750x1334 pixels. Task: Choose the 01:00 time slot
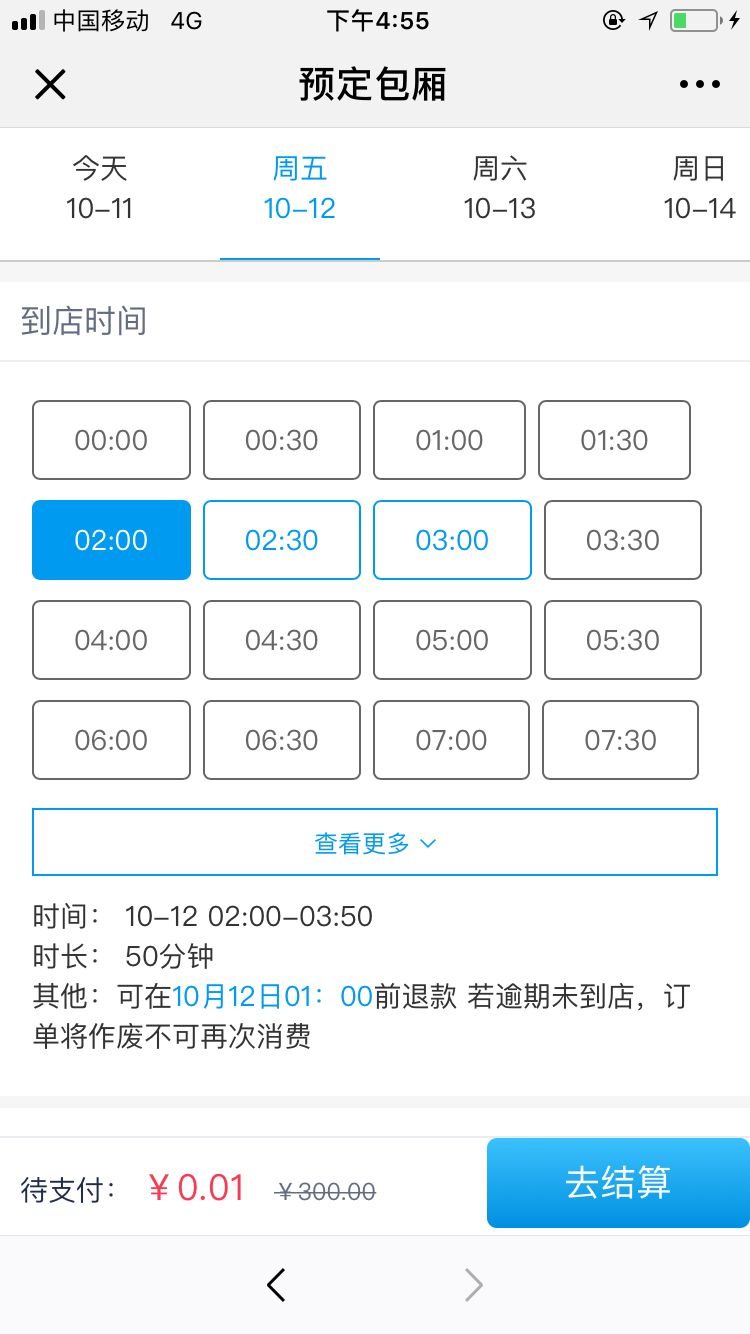(449, 440)
